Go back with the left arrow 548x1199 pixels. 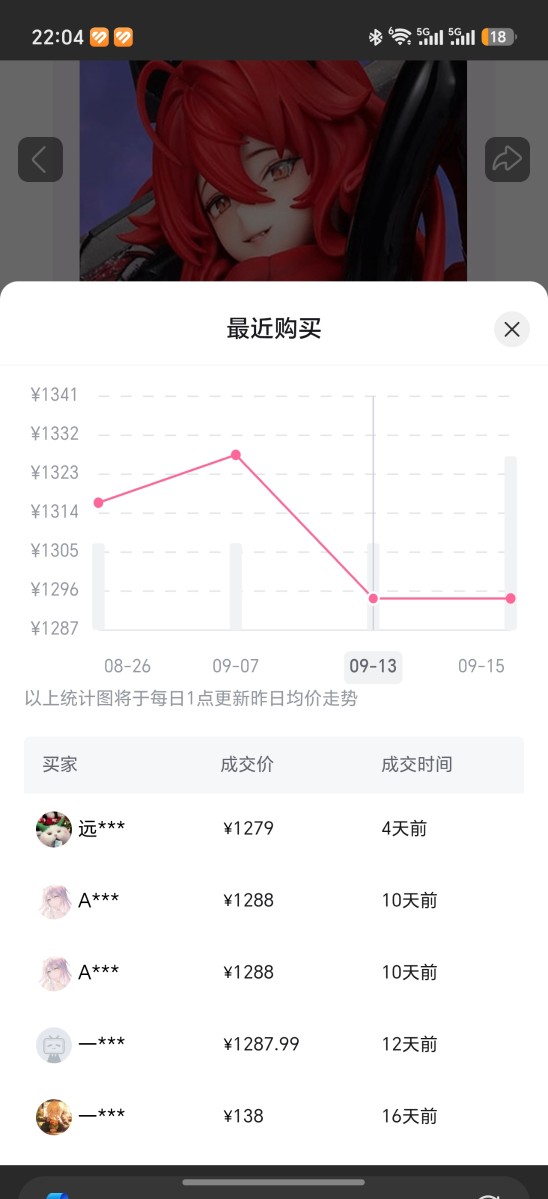point(41,159)
